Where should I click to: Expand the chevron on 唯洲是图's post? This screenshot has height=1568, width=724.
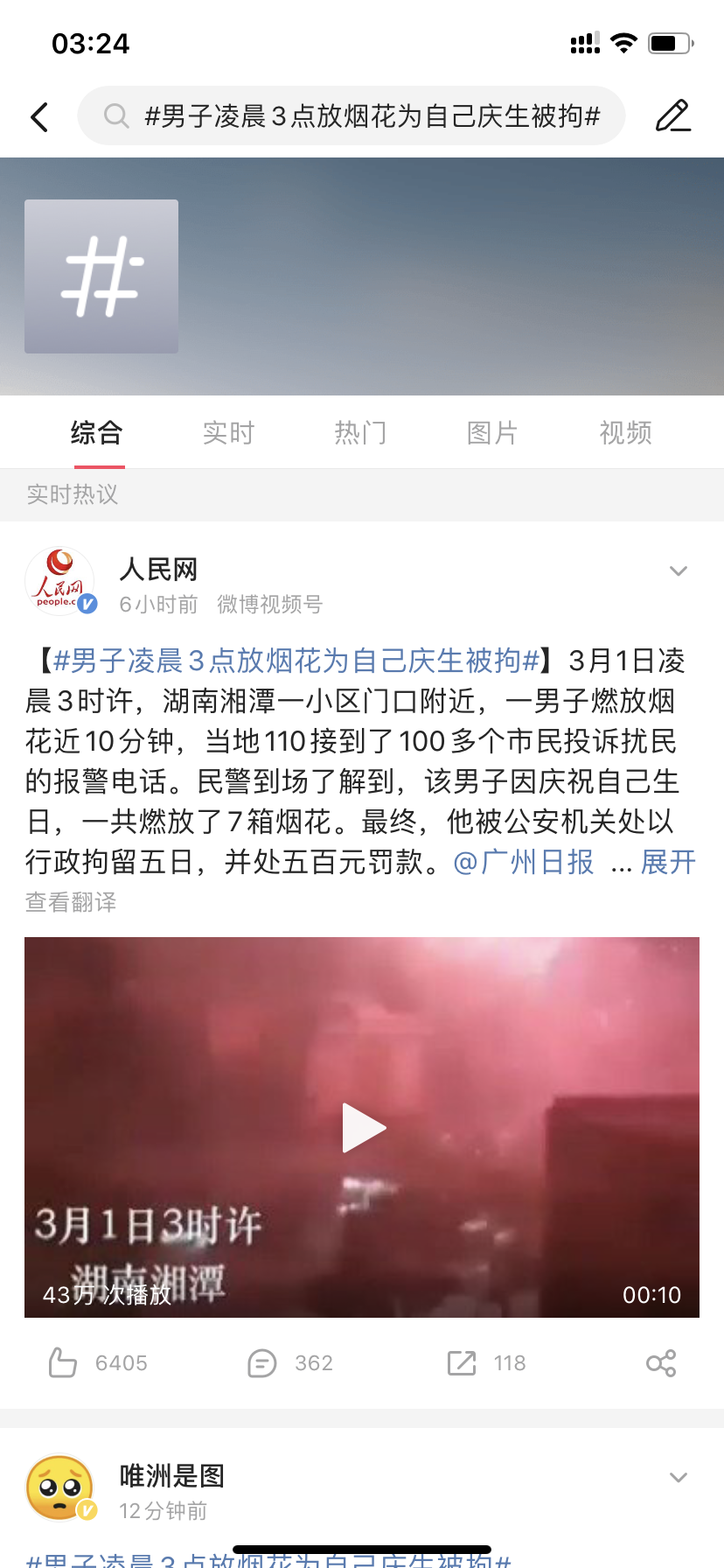tap(678, 1478)
